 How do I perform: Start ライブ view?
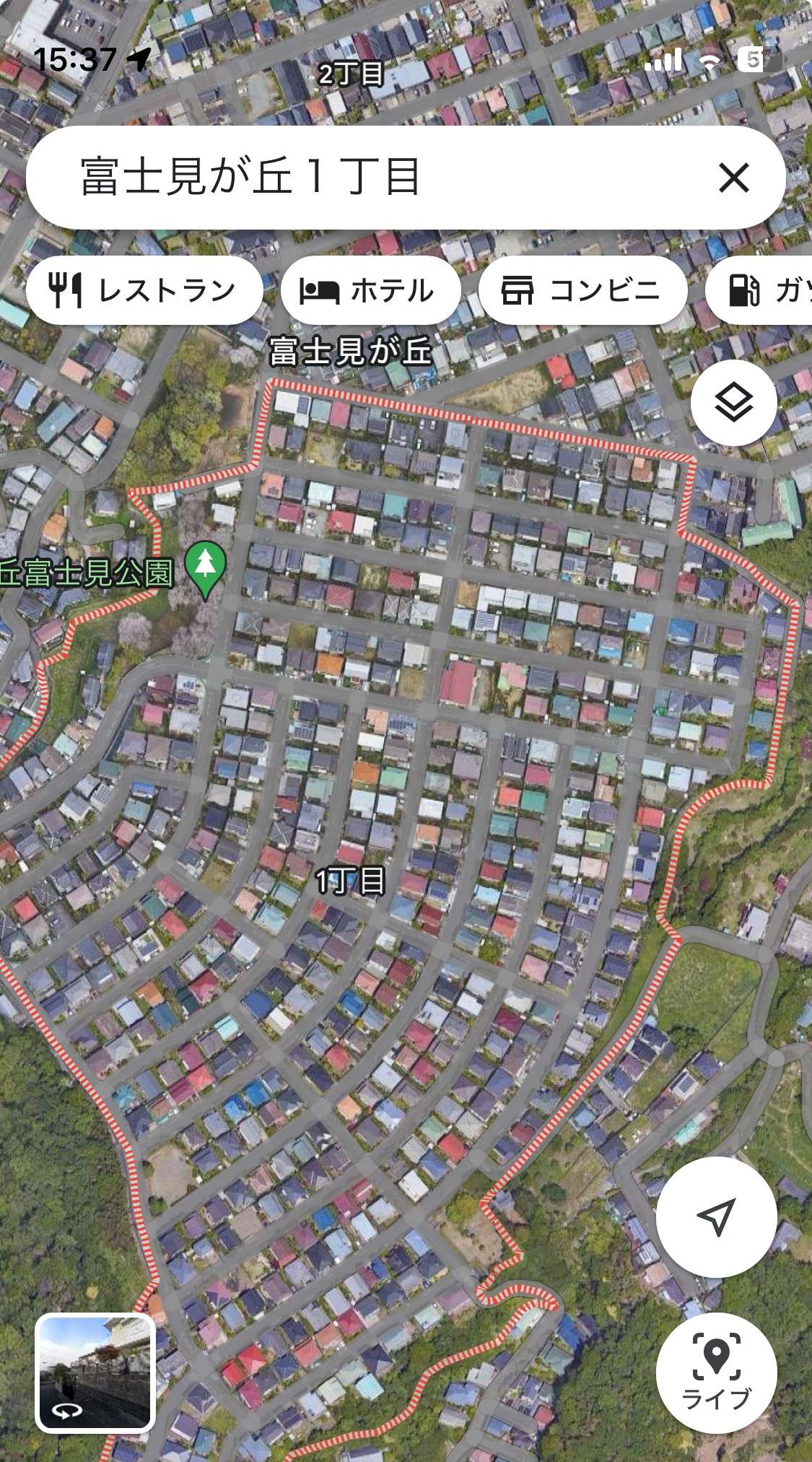tap(716, 1371)
